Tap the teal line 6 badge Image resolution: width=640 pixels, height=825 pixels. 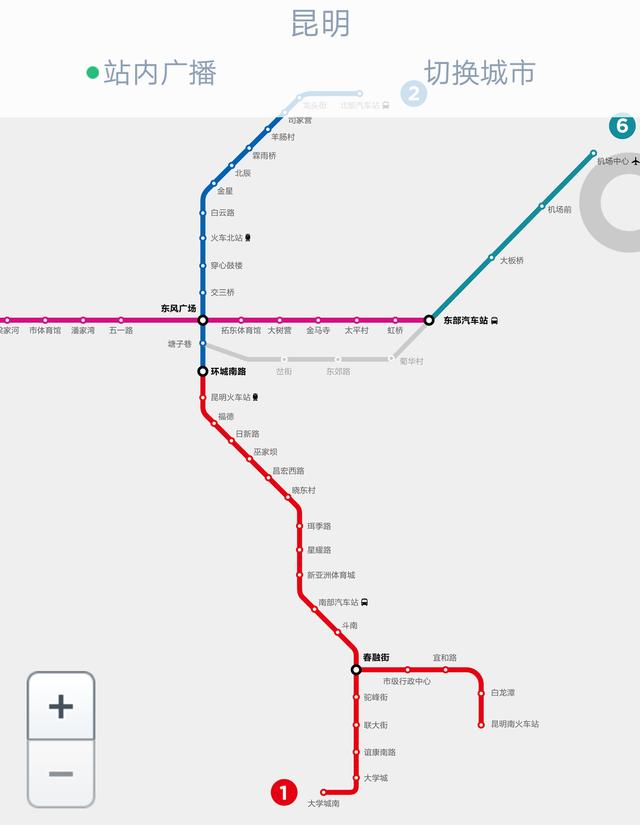pyautogui.click(x=622, y=126)
